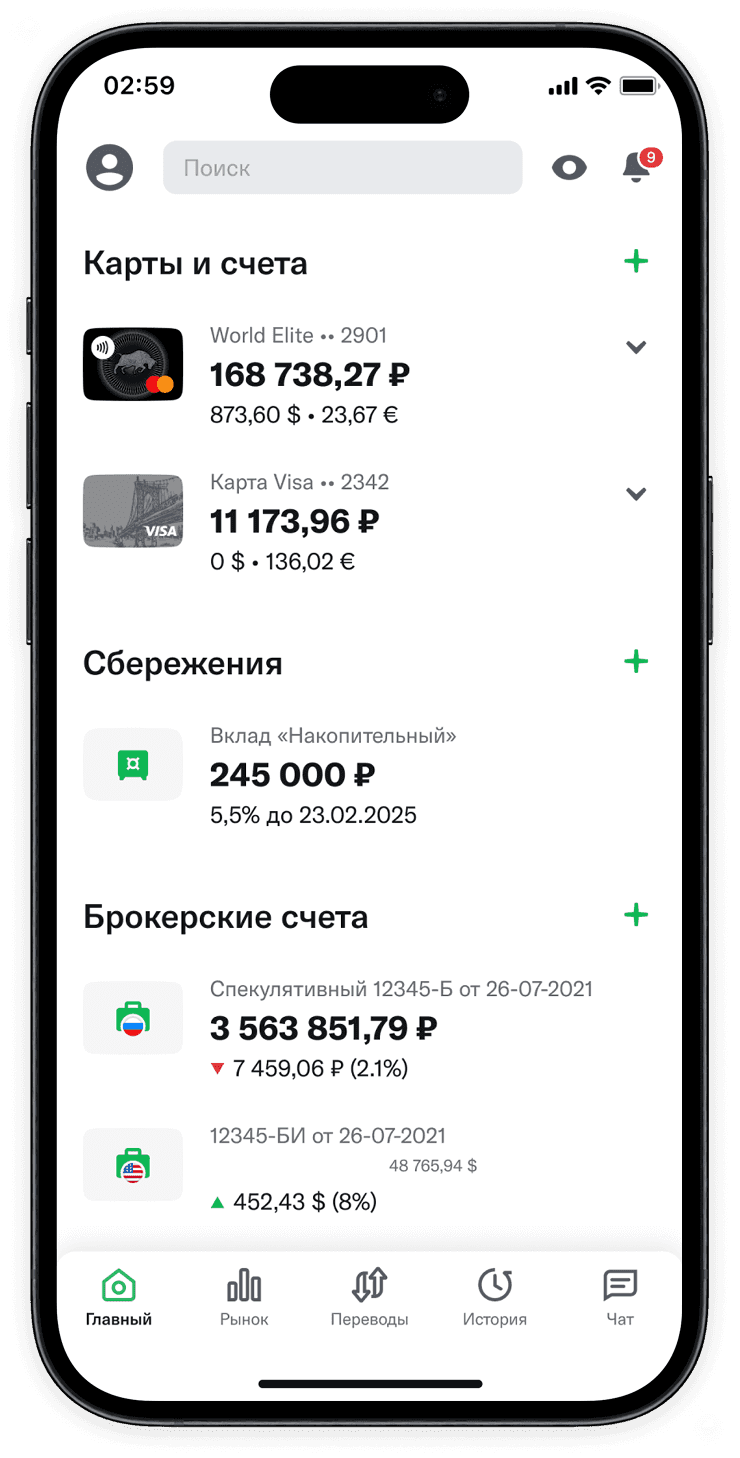Hide balances with the eye icon
The width and height of the screenshot is (740, 1458).
click(569, 168)
